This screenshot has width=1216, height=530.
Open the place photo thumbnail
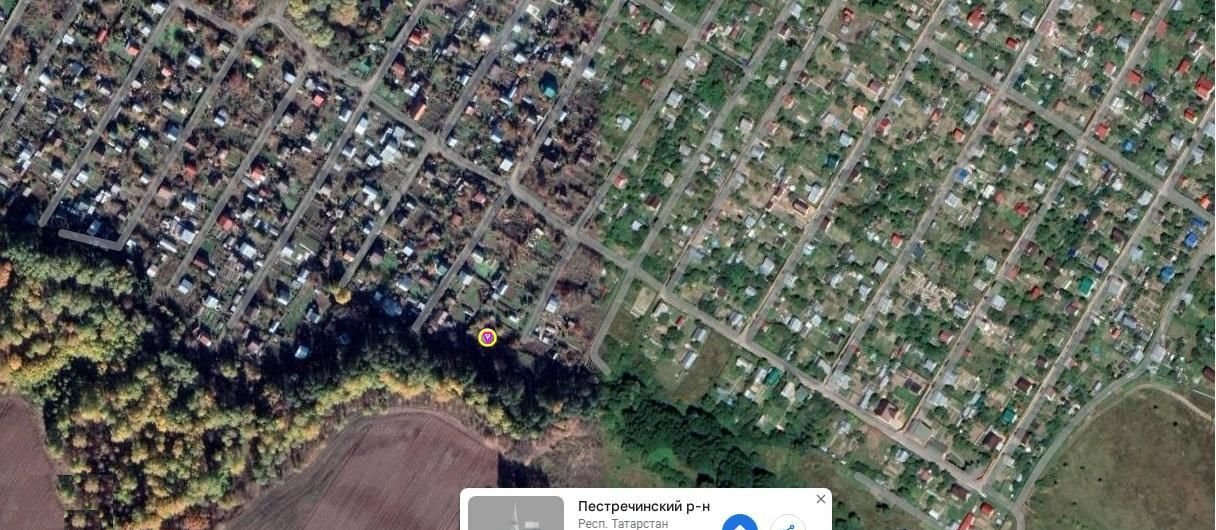click(516, 514)
